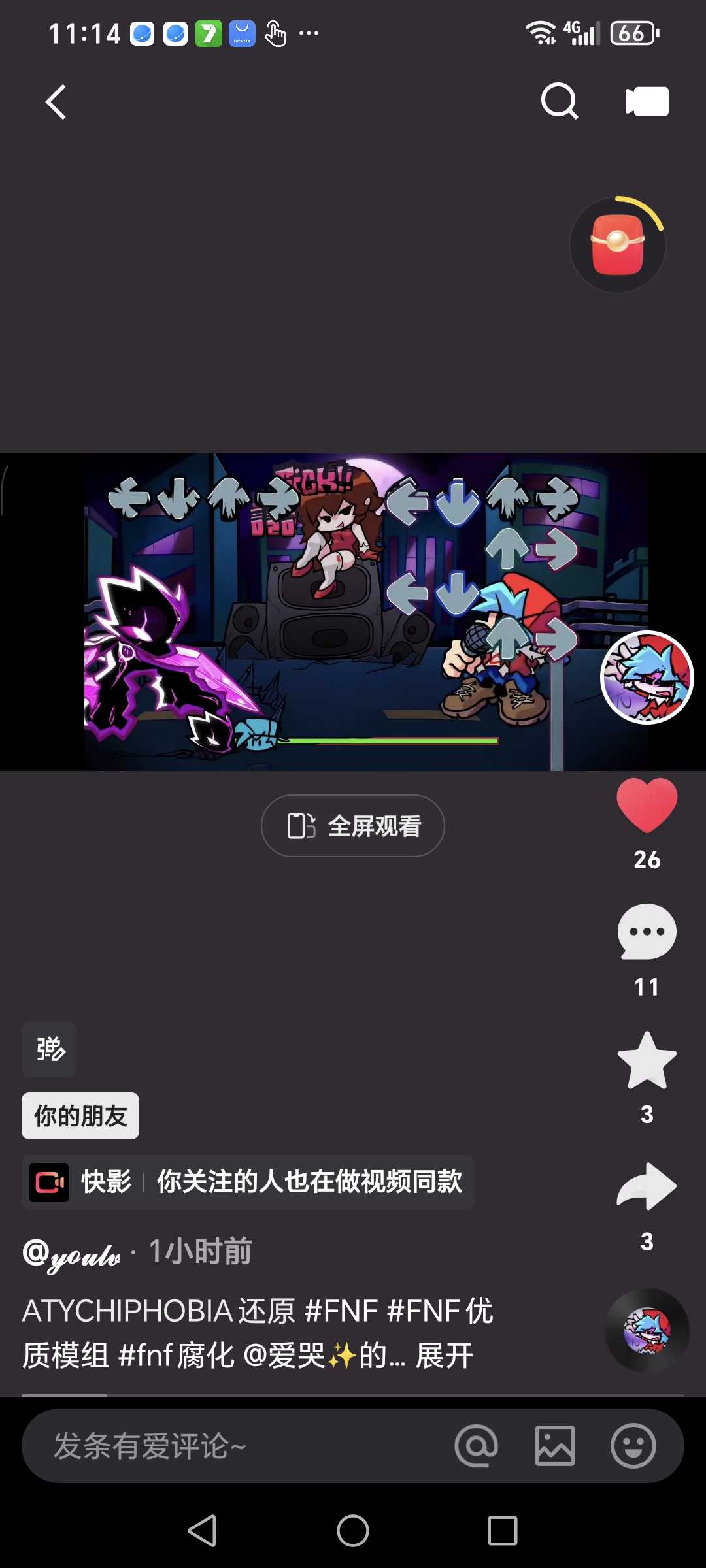The width and height of the screenshot is (706, 1568).
Task: Open comments via the speech bubble
Action: coord(647,932)
